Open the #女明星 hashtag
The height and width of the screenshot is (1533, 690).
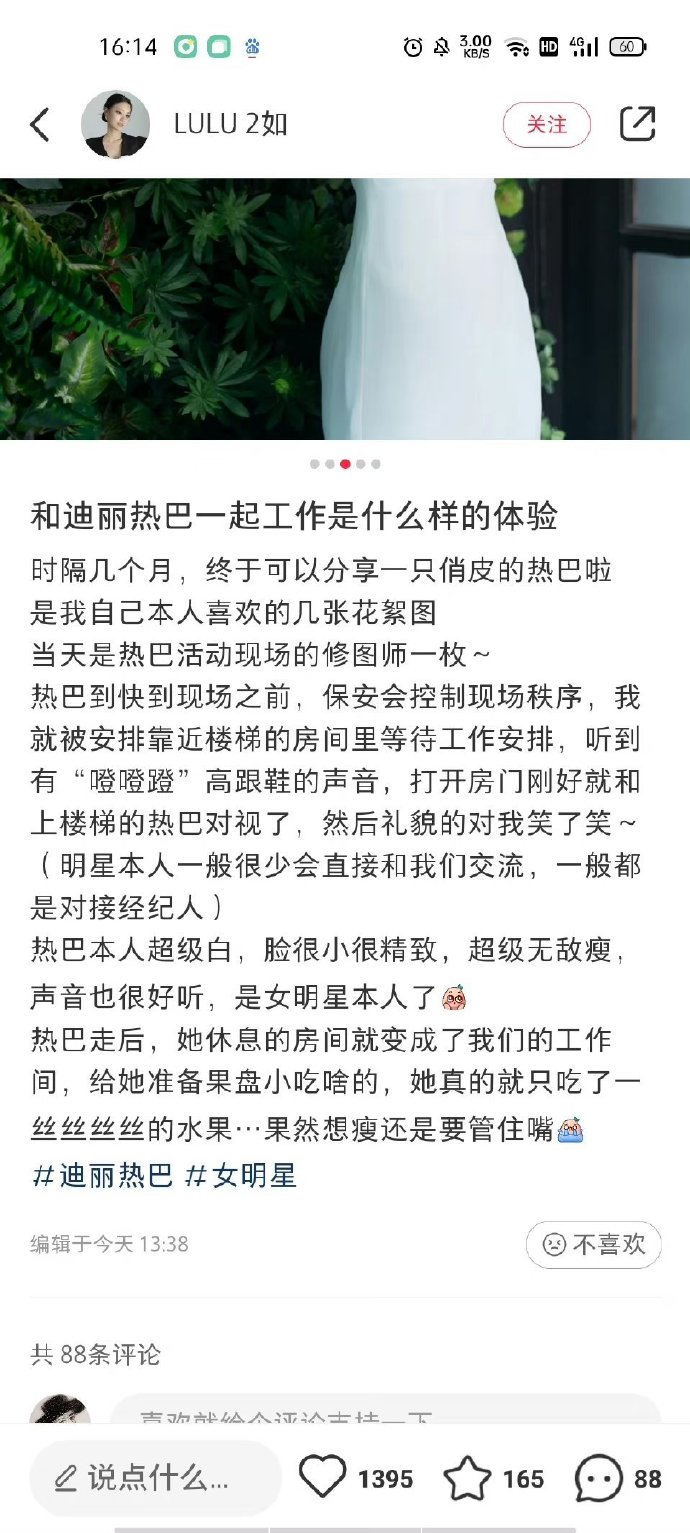pos(240,1175)
